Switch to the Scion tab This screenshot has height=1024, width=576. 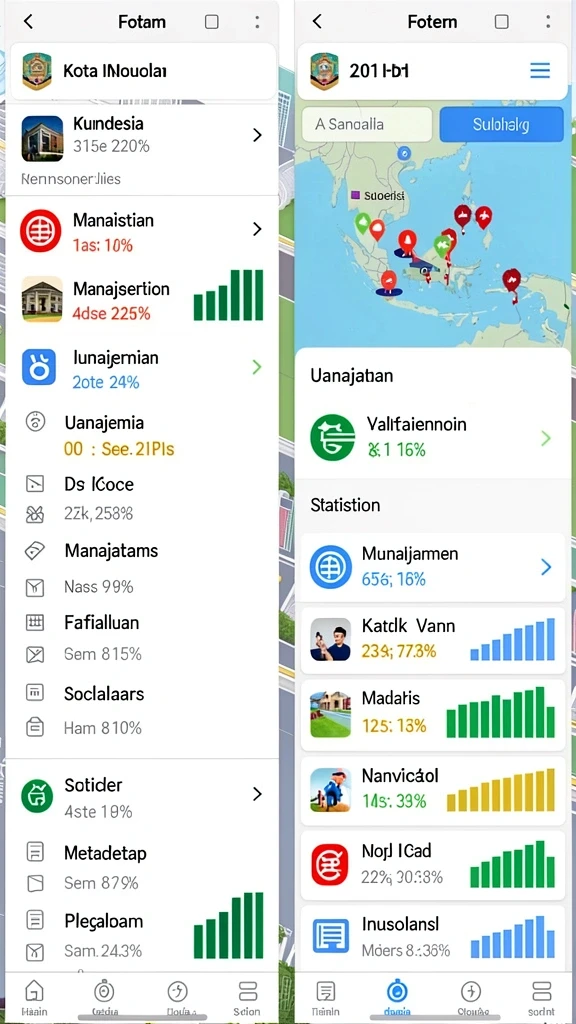[248, 997]
